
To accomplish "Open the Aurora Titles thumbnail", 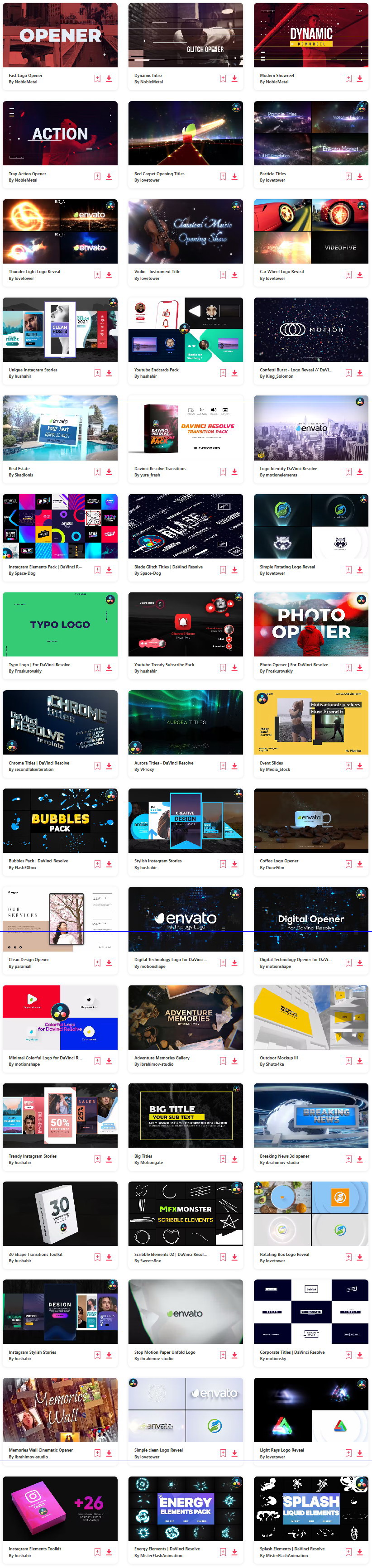I will (x=186, y=722).
